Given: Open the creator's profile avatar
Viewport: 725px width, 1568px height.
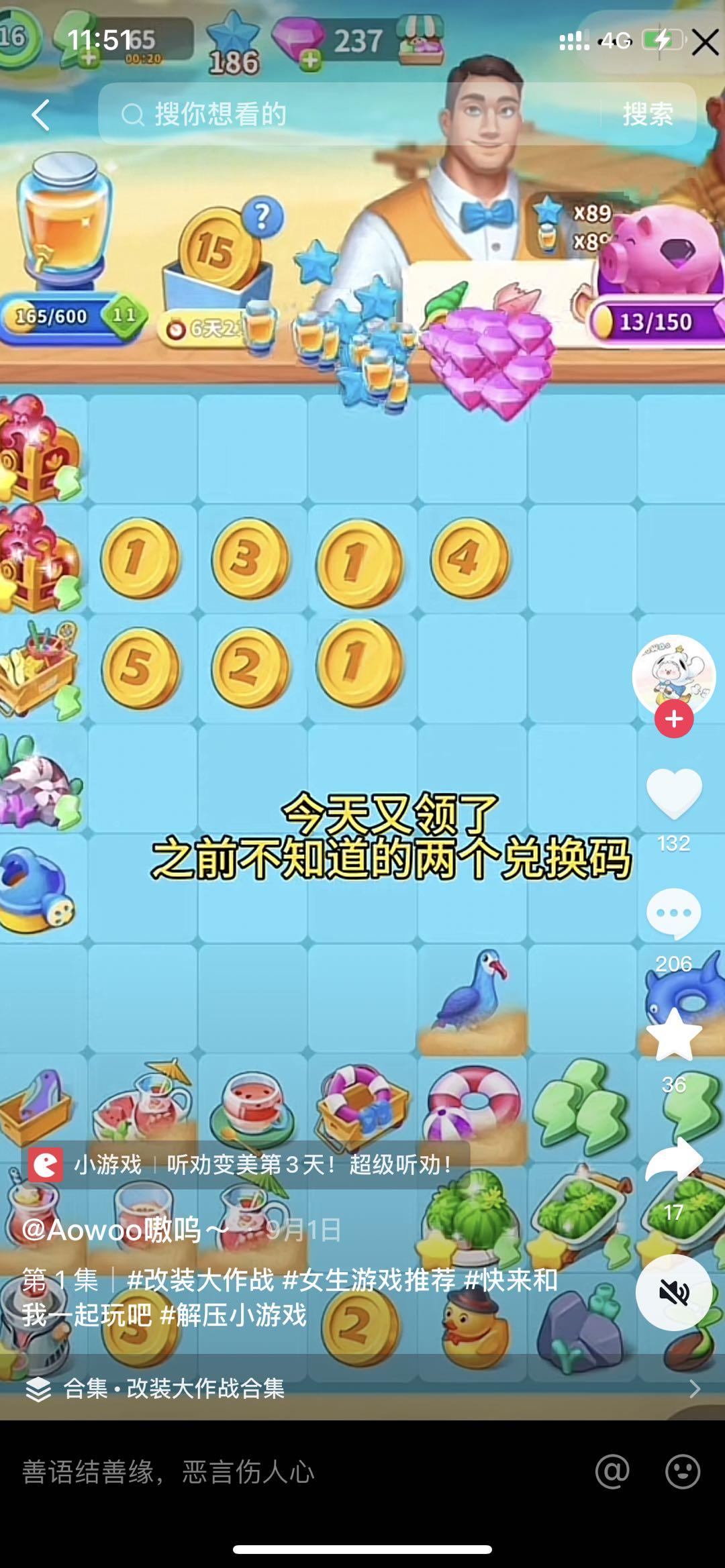Looking at the screenshot, I should (x=673, y=674).
